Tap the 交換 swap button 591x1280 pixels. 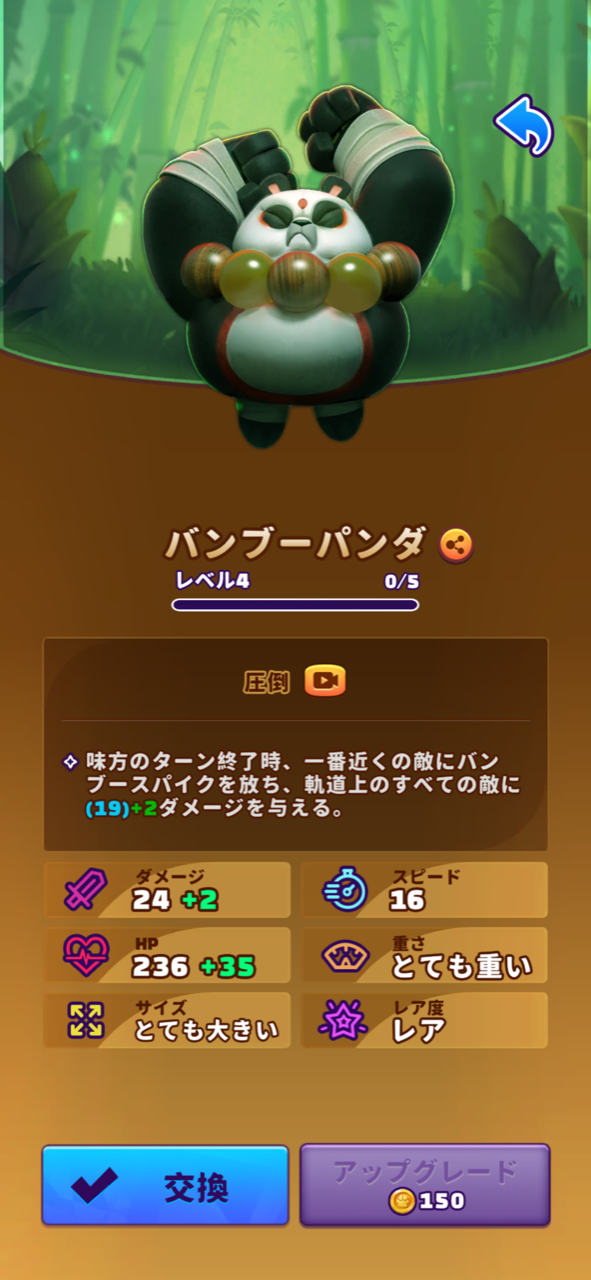165,1185
